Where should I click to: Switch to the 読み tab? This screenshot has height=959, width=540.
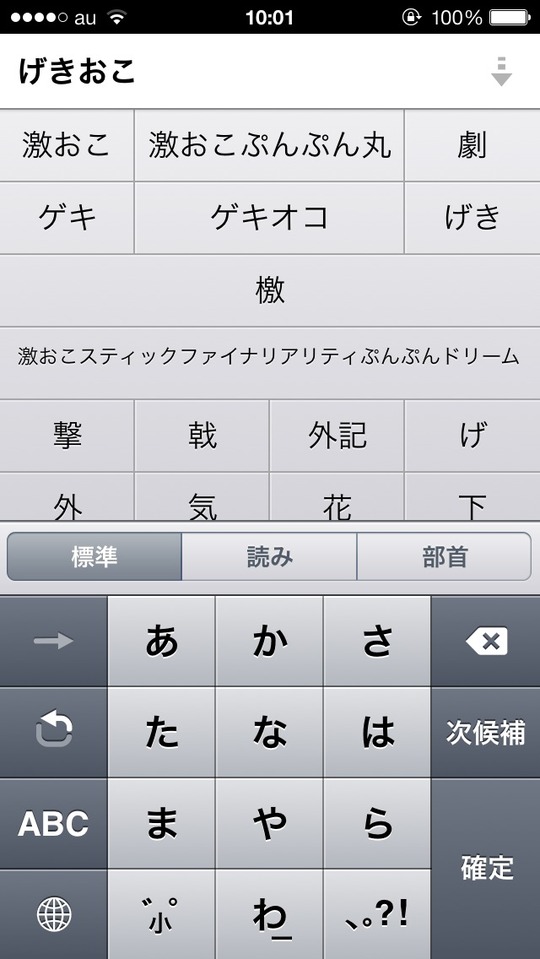pyautogui.click(x=269, y=557)
